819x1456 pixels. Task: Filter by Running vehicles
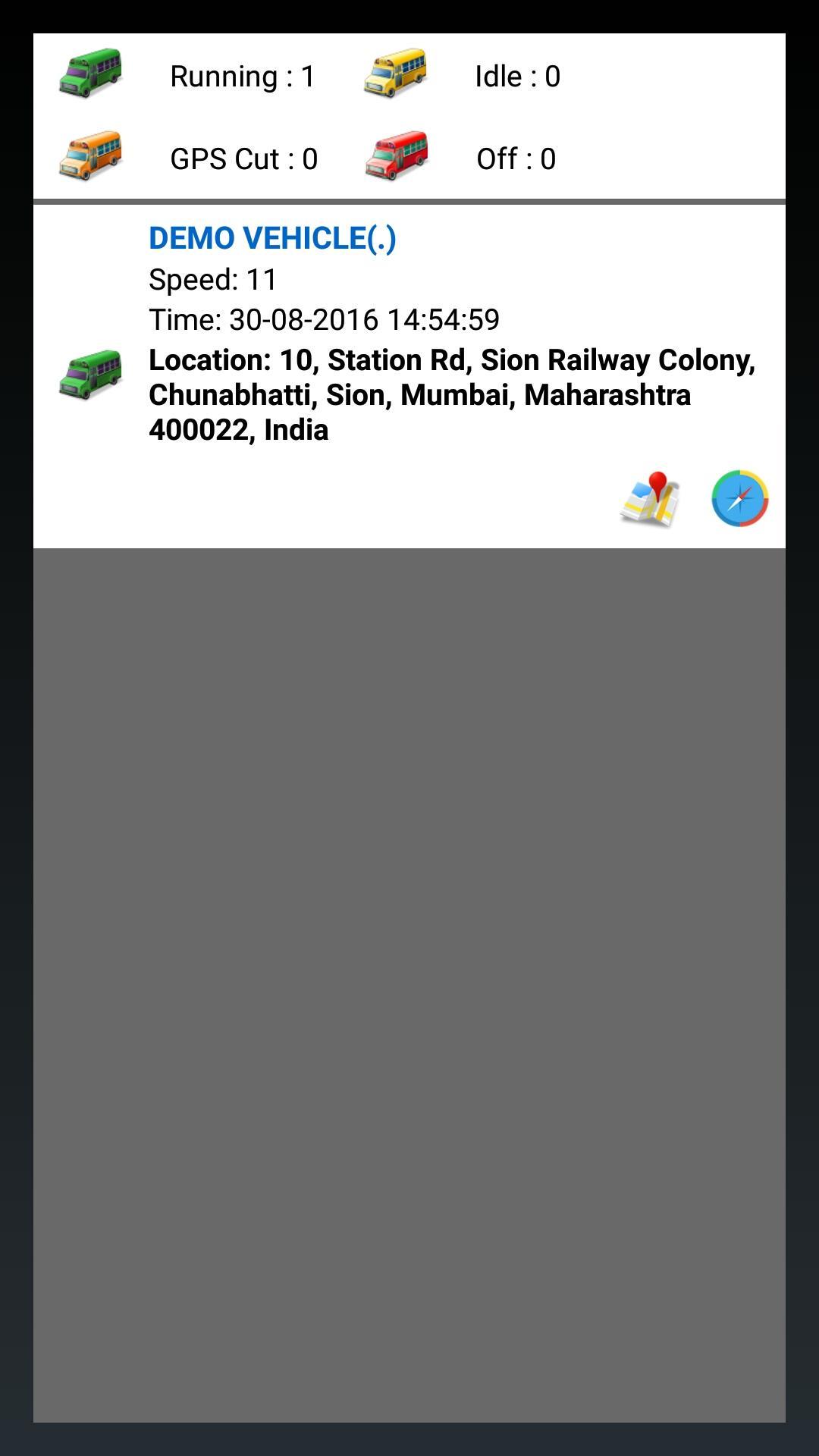point(241,77)
